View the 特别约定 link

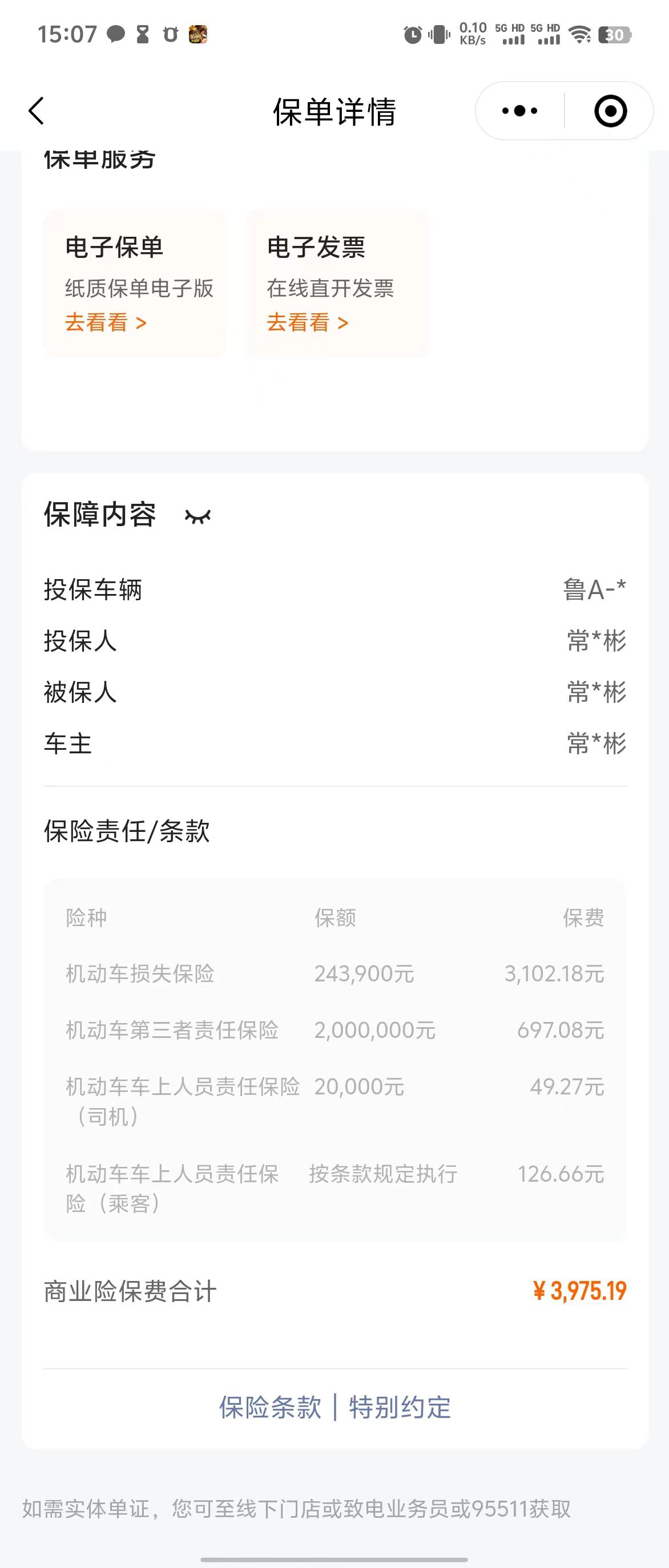pyautogui.click(x=400, y=1408)
